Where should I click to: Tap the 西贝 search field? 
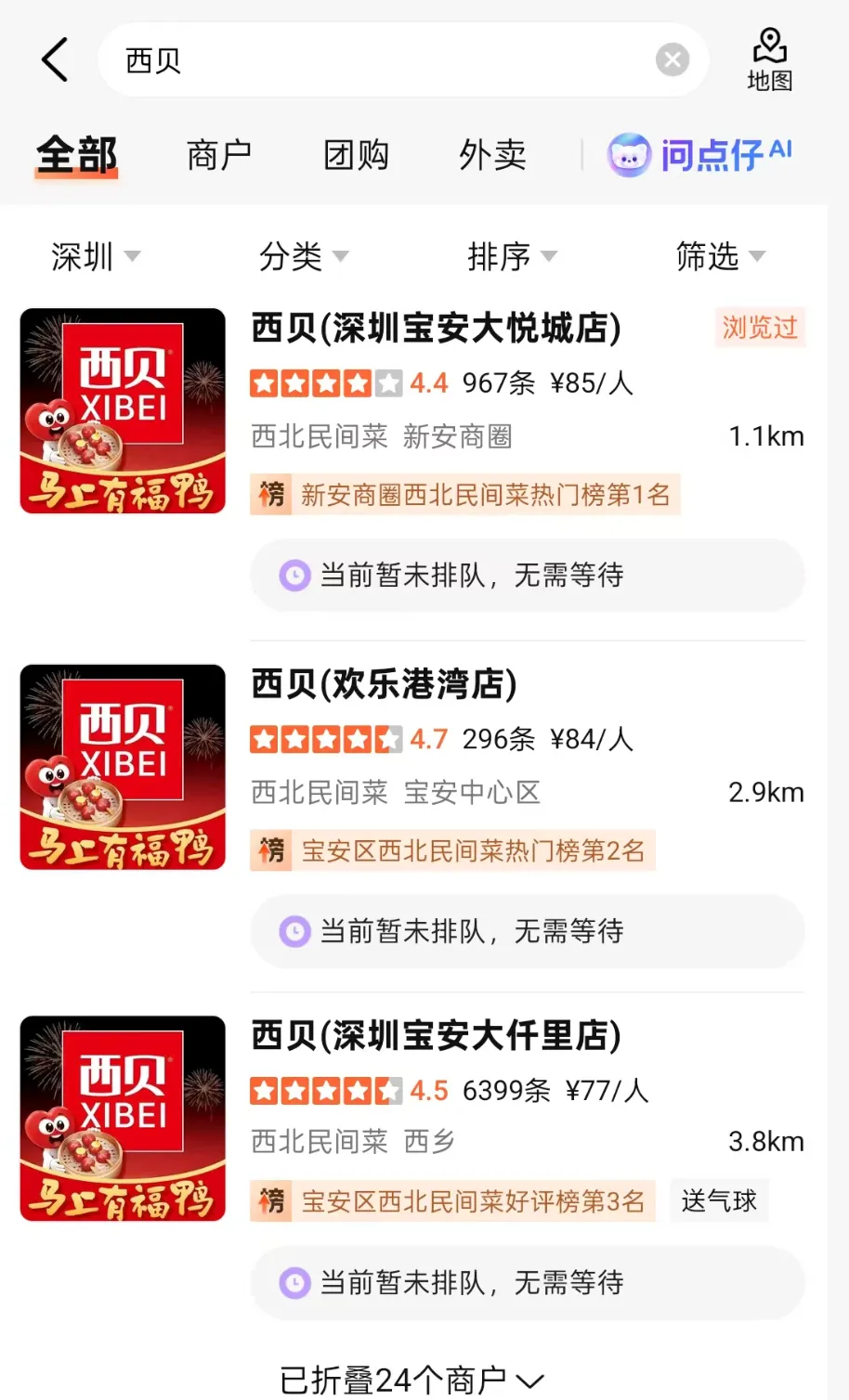(372, 60)
